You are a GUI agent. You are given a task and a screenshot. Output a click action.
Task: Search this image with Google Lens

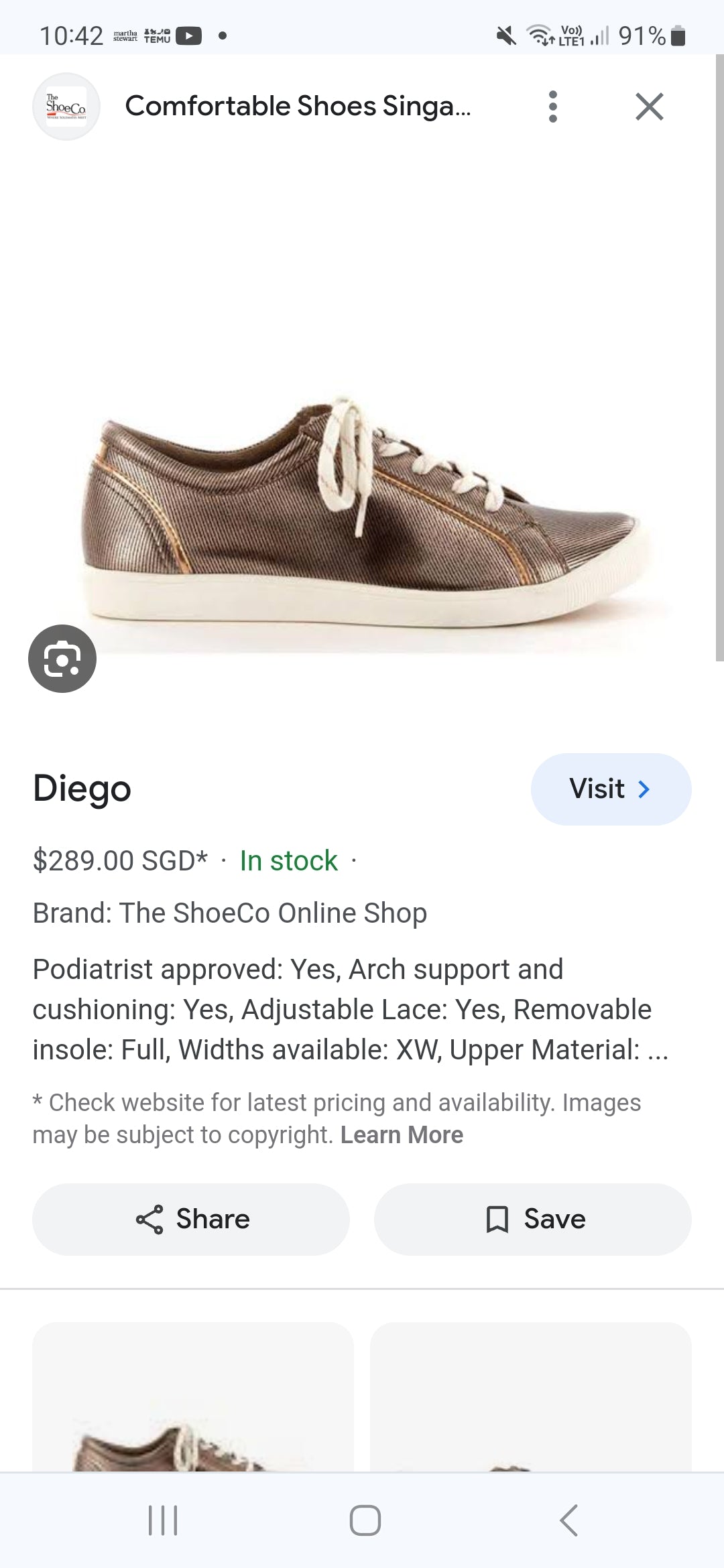(62, 659)
